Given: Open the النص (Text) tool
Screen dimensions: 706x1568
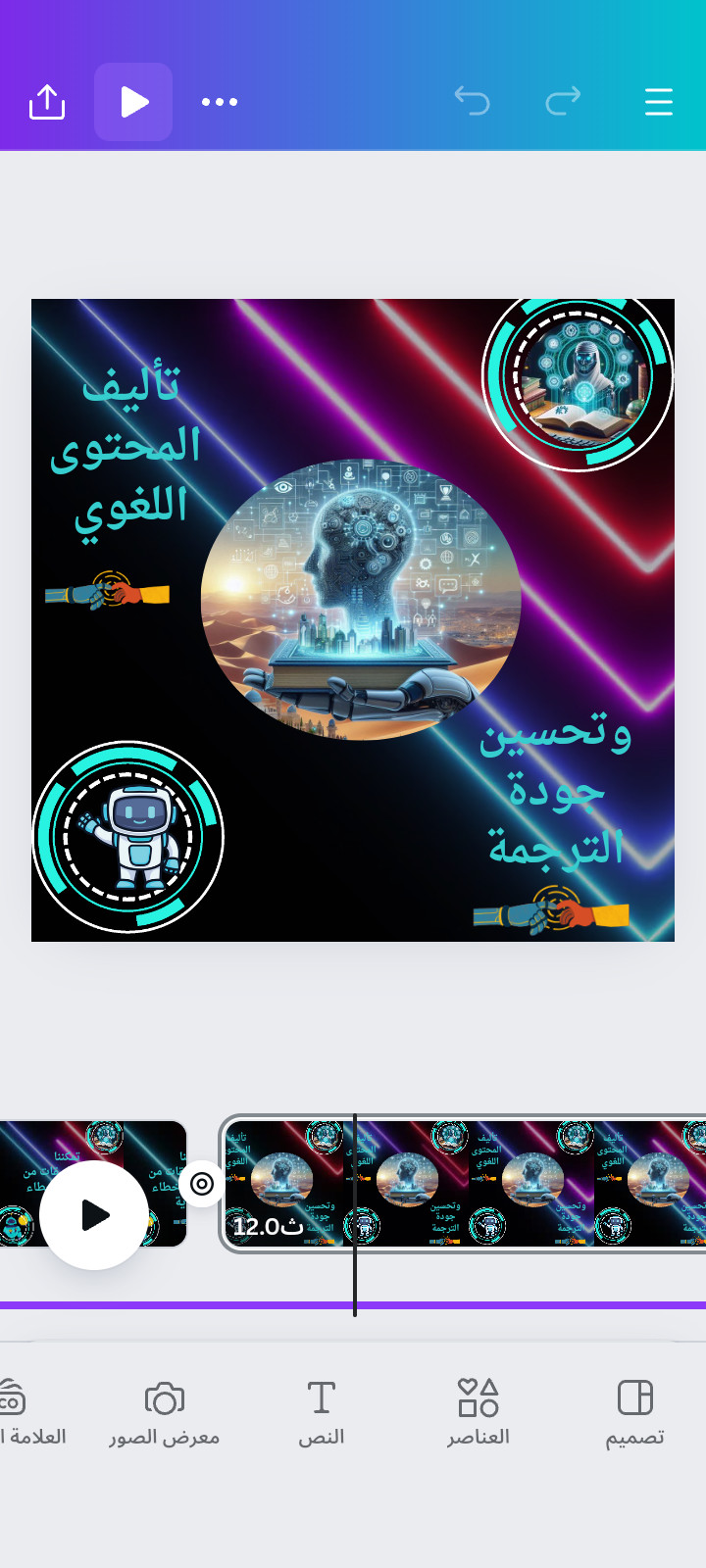Looking at the screenshot, I should [x=322, y=1413].
